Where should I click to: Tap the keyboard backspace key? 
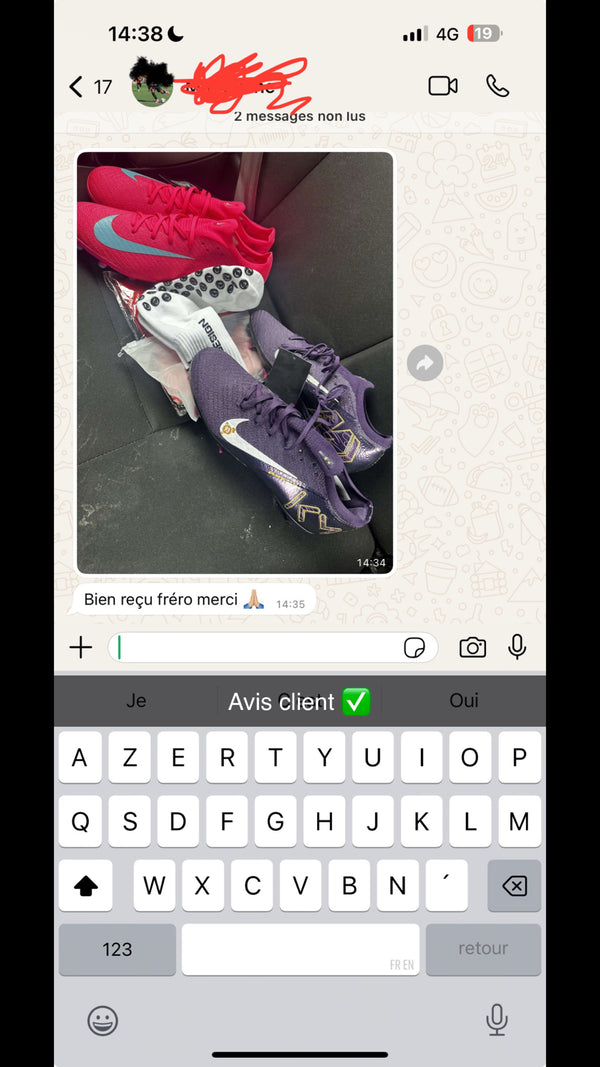(x=514, y=885)
